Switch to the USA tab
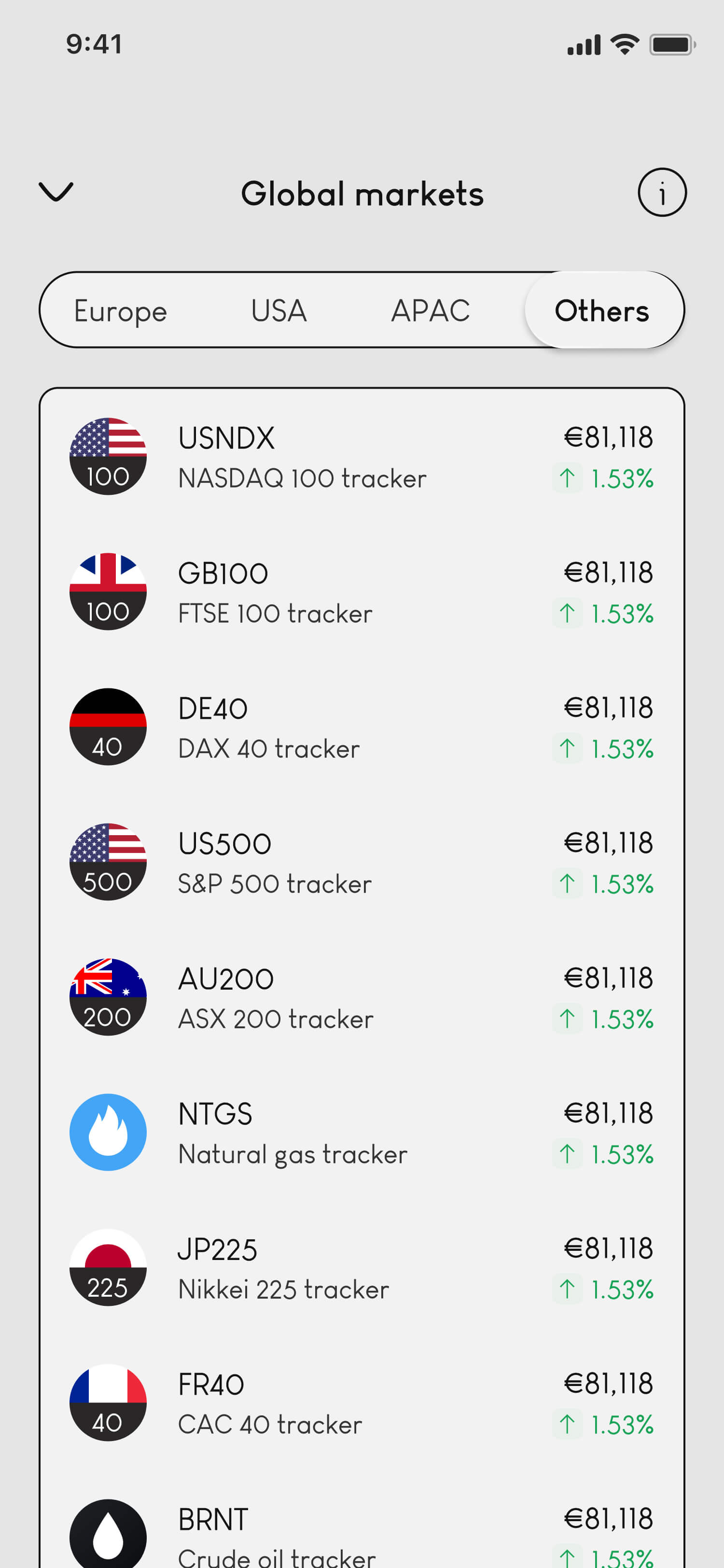Image resolution: width=724 pixels, height=1568 pixels. (x=278, y=310)
